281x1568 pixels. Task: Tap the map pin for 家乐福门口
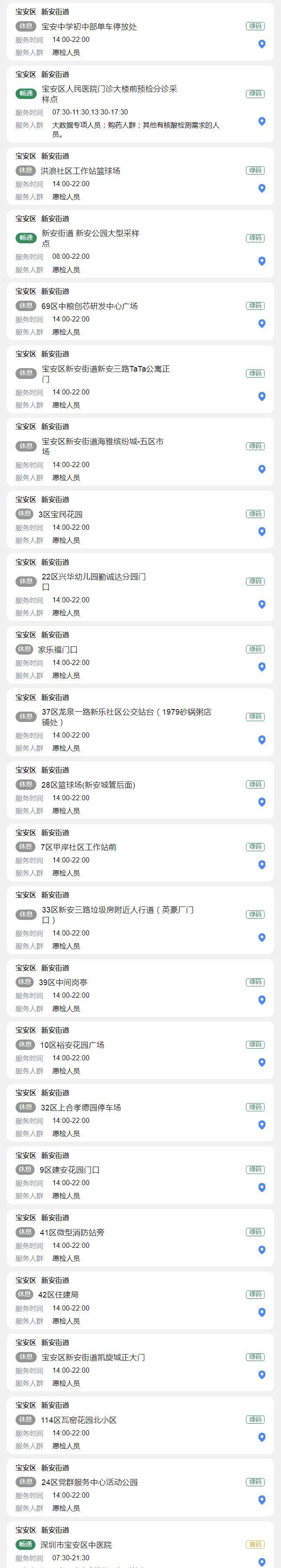pos(262,667)
